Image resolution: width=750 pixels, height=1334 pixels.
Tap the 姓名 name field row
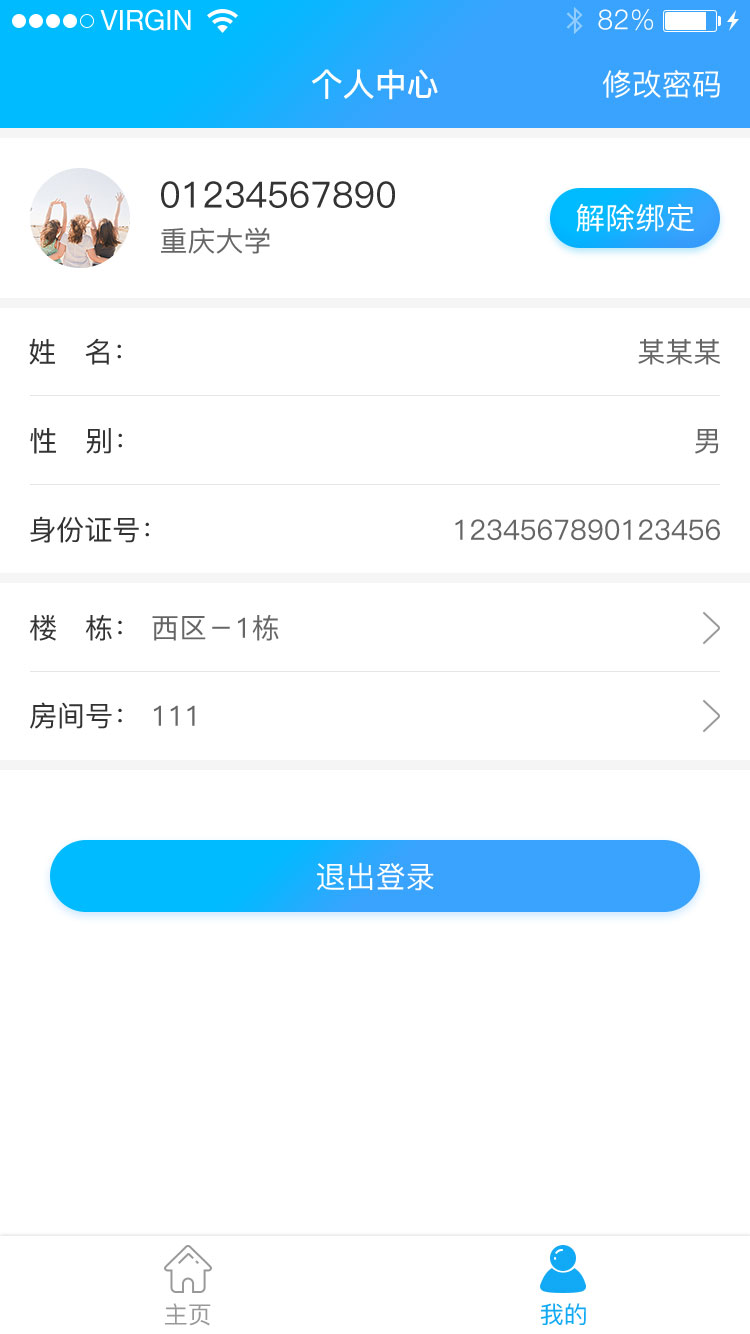[375, 352]
